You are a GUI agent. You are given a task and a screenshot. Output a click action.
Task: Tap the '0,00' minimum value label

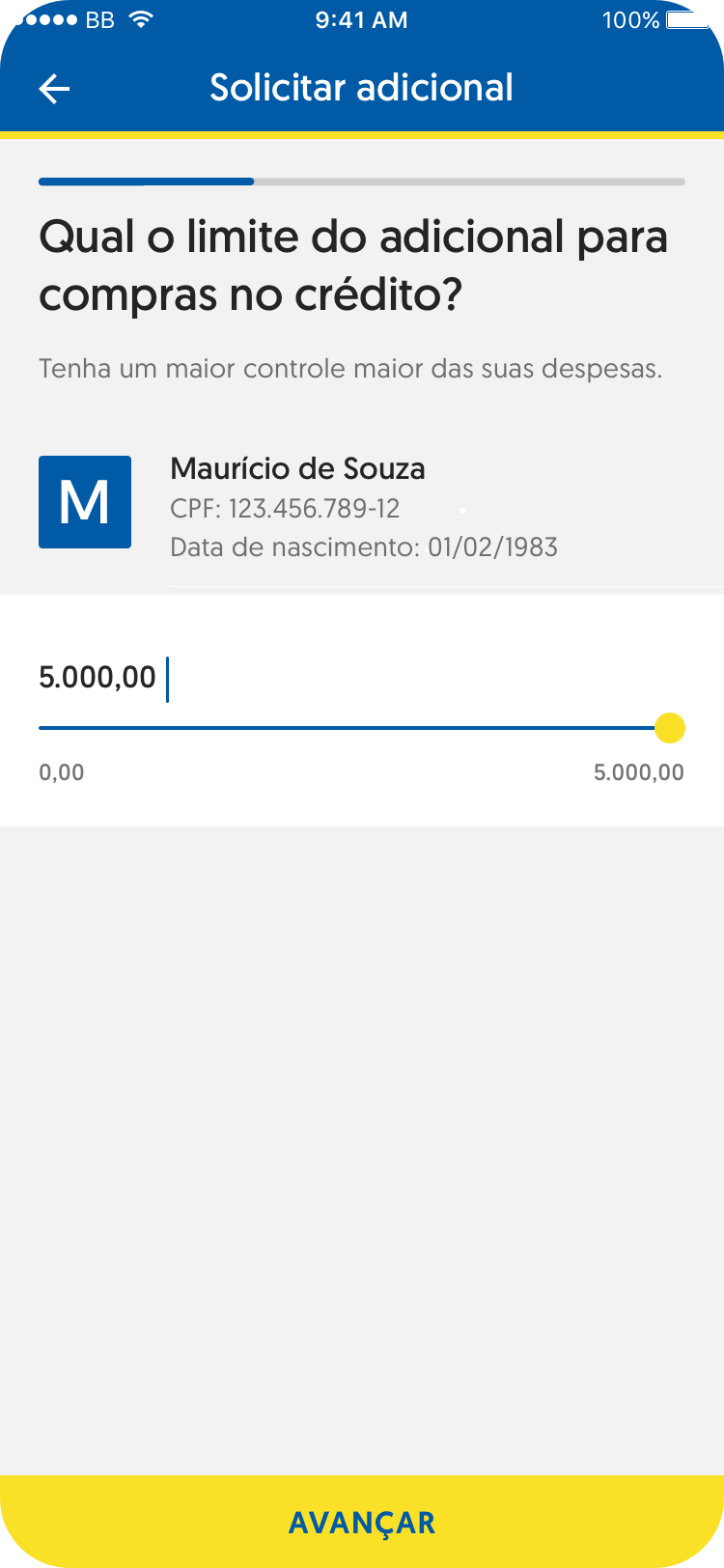click(x=61, y=772)
